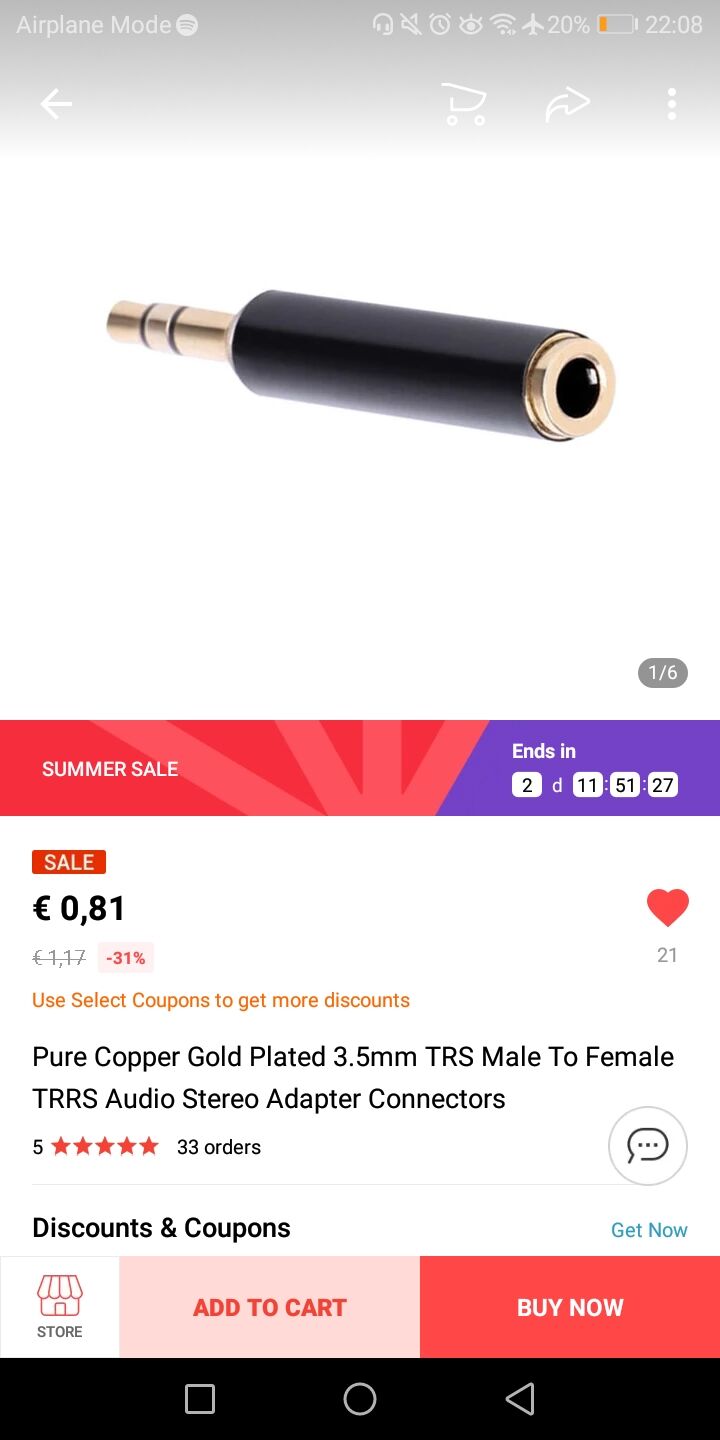Go to the system home screen
The image size is (720, 1440).
click(x=360, y=1399)
